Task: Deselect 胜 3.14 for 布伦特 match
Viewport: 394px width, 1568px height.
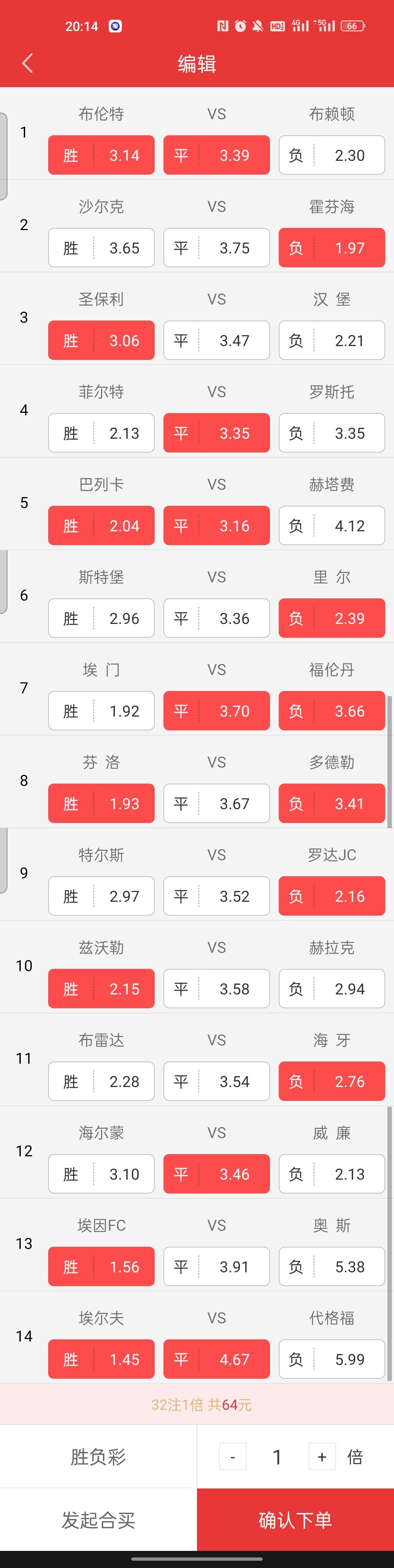Action: coord(101,155)
